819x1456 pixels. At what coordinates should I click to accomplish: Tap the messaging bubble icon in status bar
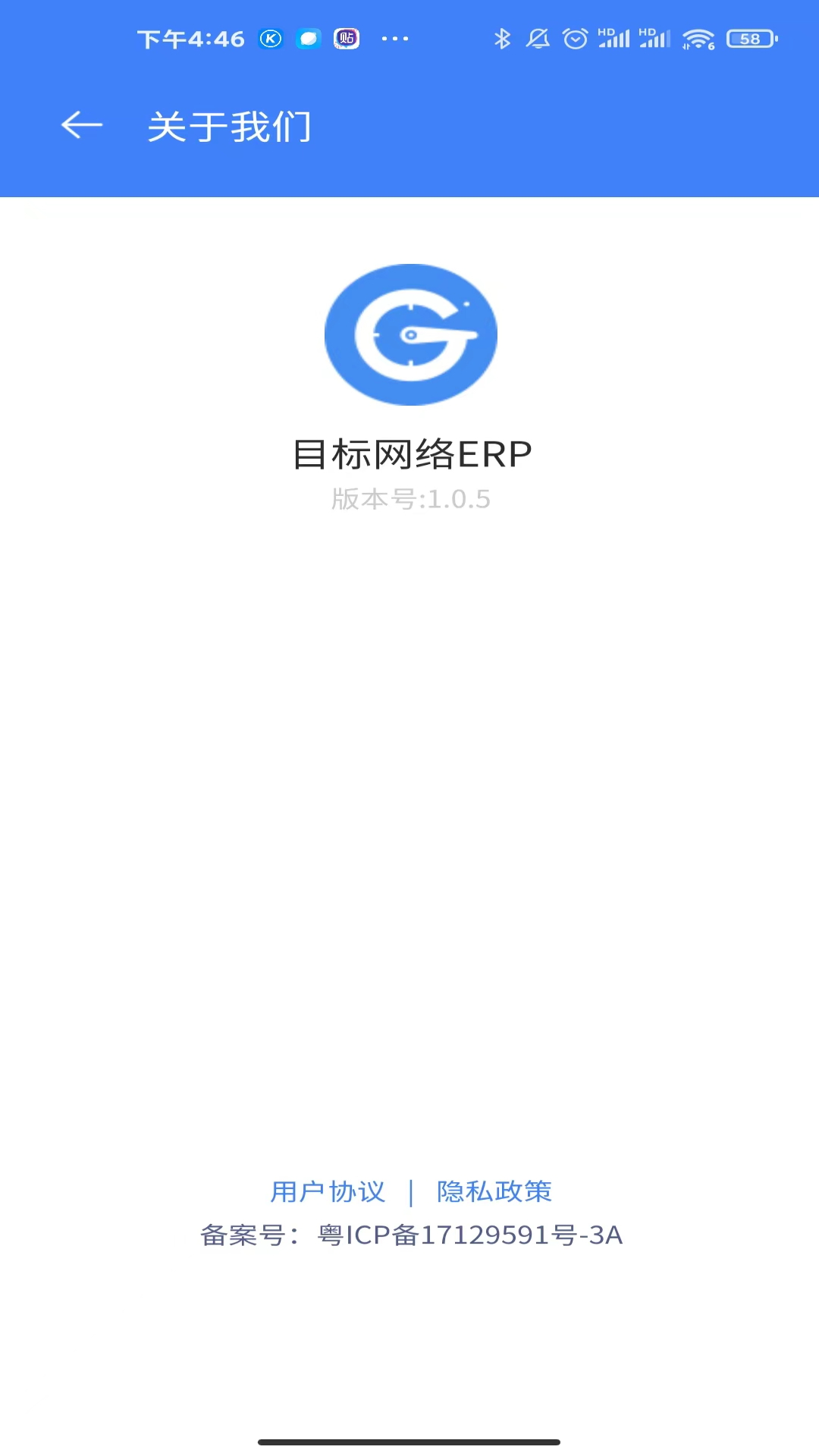306,39
